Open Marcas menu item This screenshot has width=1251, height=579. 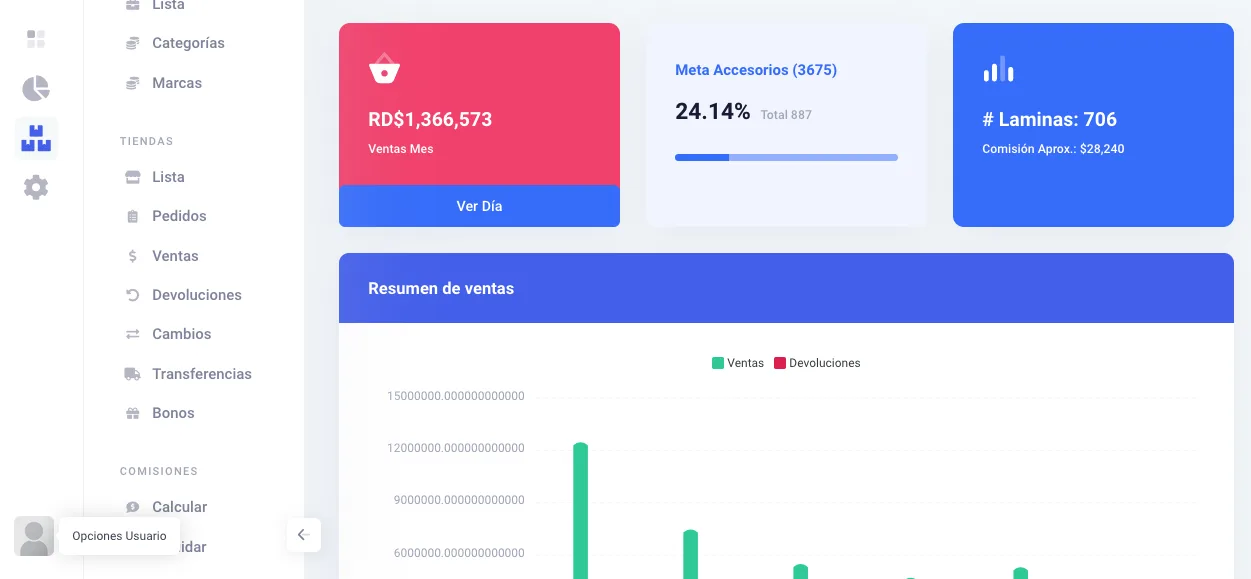pos(176,83)
